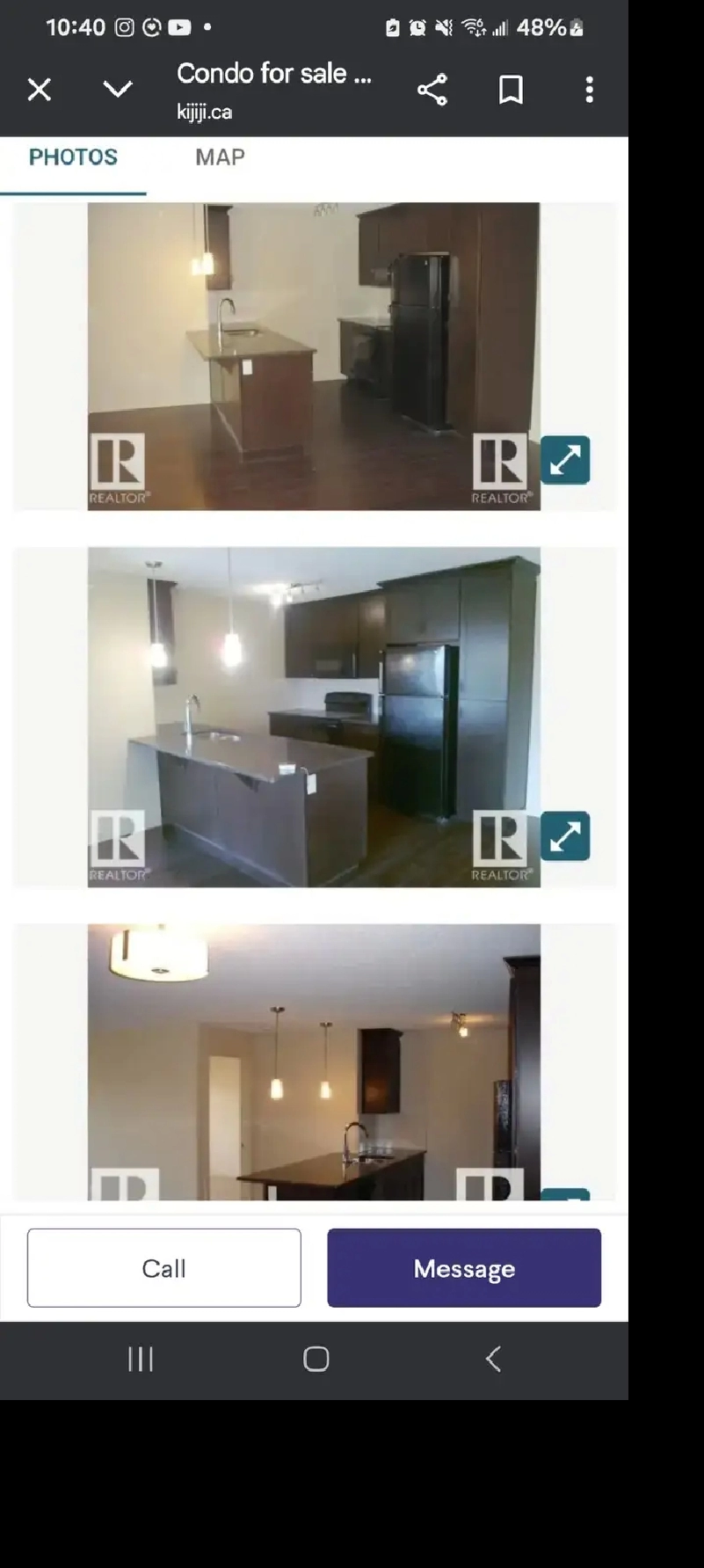Message the condo seller
The image size is (704, 1568).
pyautogui.click(x=464, y=1267)
